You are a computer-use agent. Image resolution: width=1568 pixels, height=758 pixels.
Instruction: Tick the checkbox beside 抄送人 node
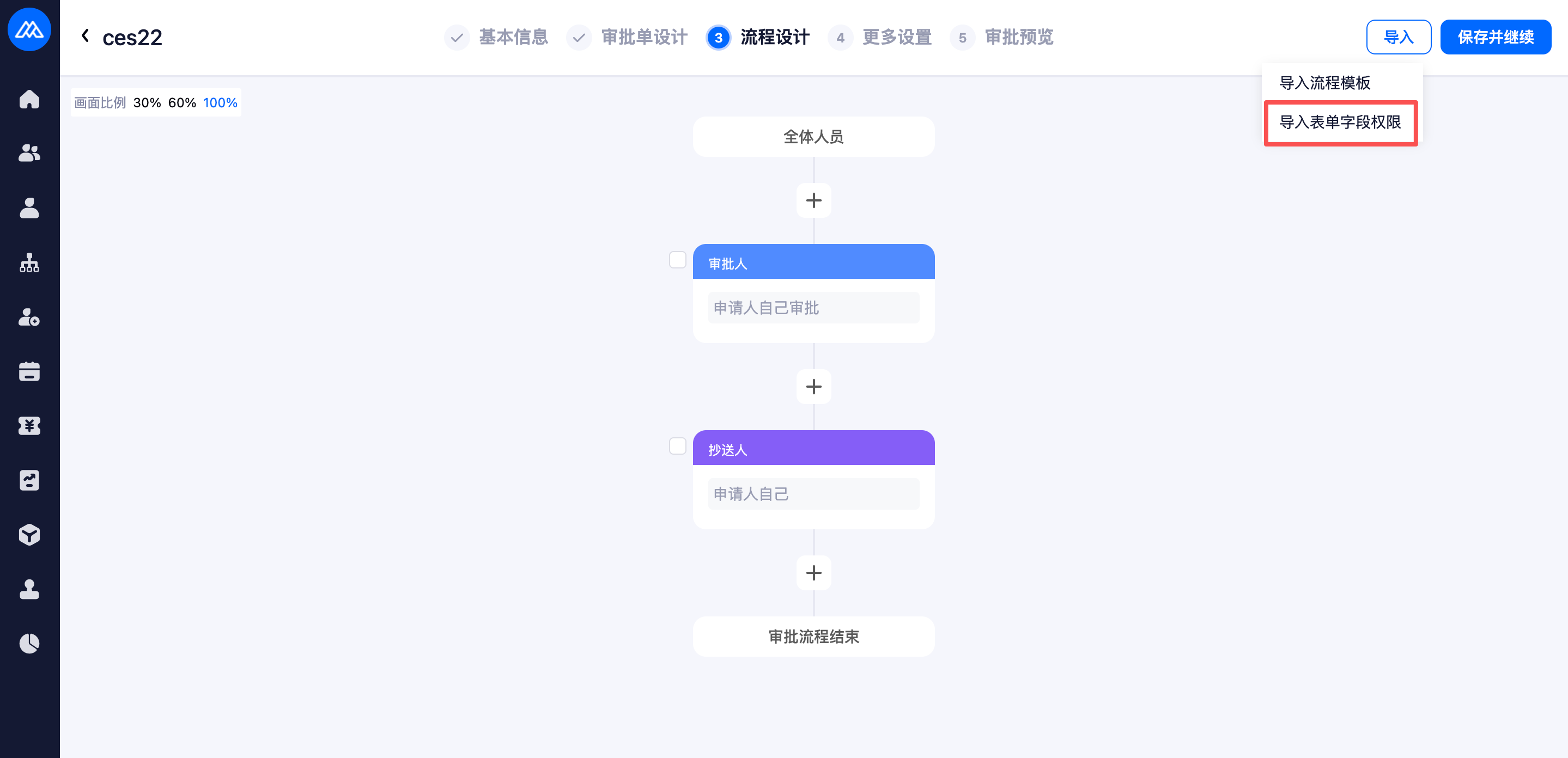click(x=677, y=446)
